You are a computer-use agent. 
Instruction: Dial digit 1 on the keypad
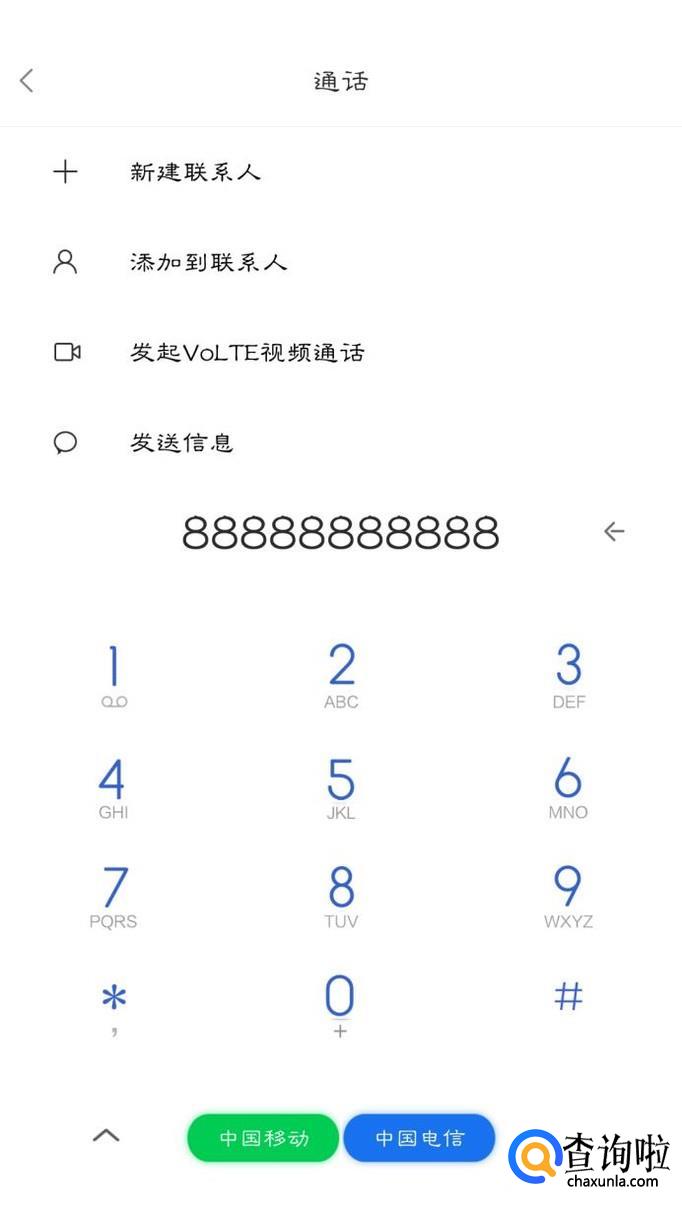click(114, 675)
